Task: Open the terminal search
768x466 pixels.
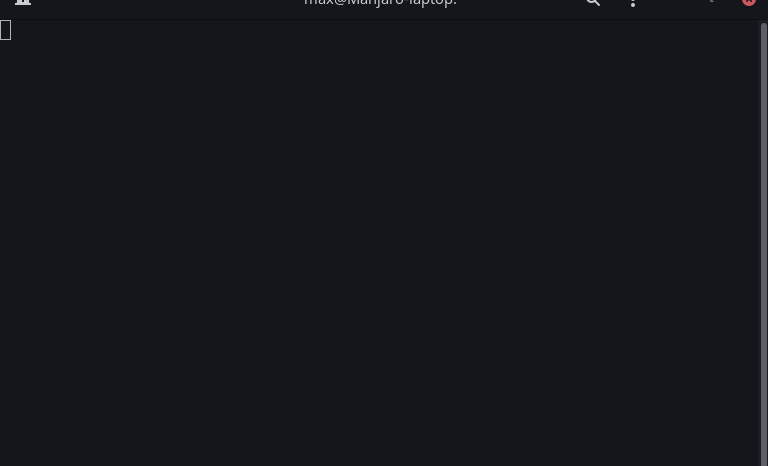Action: tap(592, 3)
